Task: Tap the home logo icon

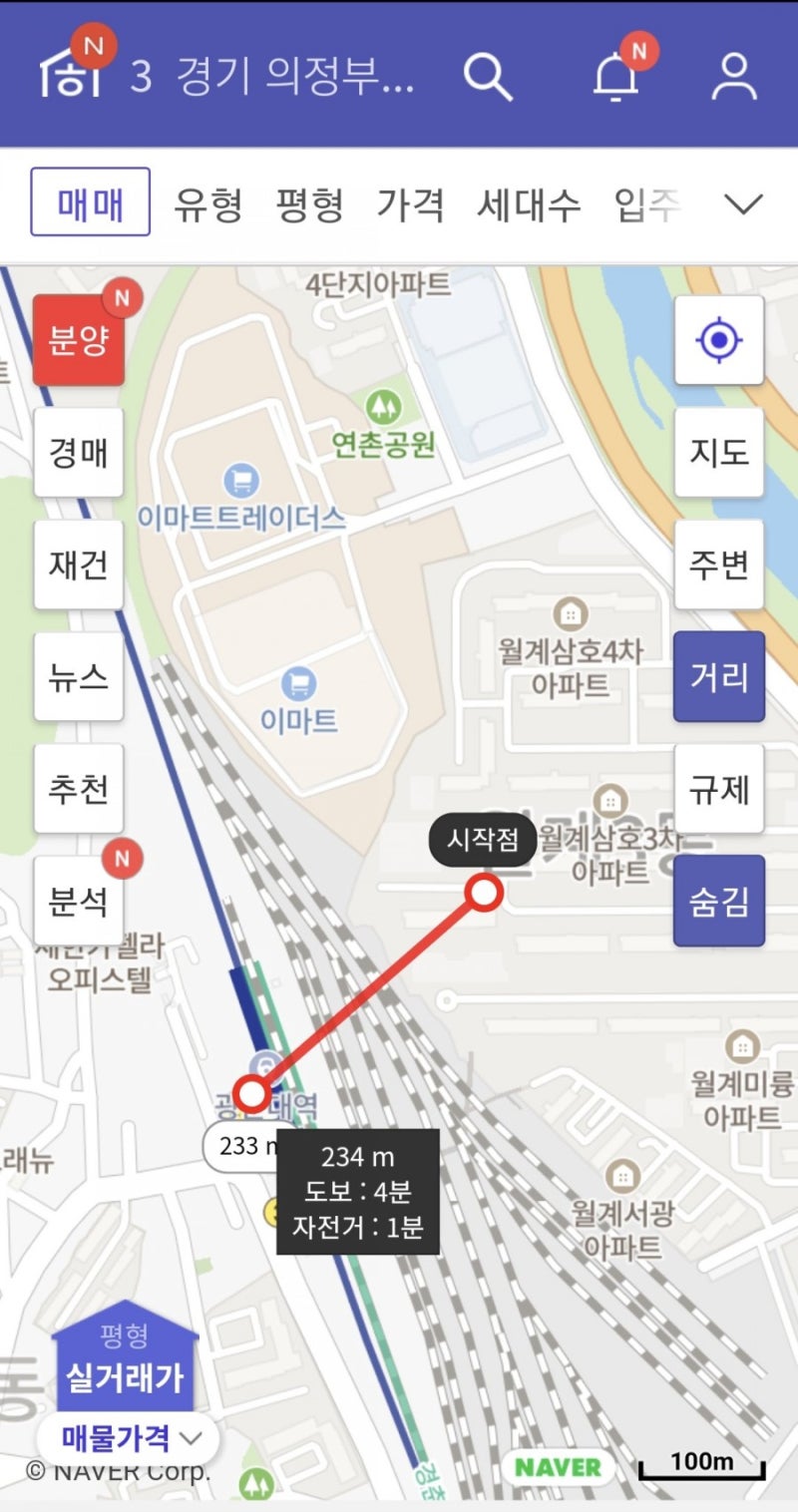Action: pyautogui.click(x=72, y=72)
